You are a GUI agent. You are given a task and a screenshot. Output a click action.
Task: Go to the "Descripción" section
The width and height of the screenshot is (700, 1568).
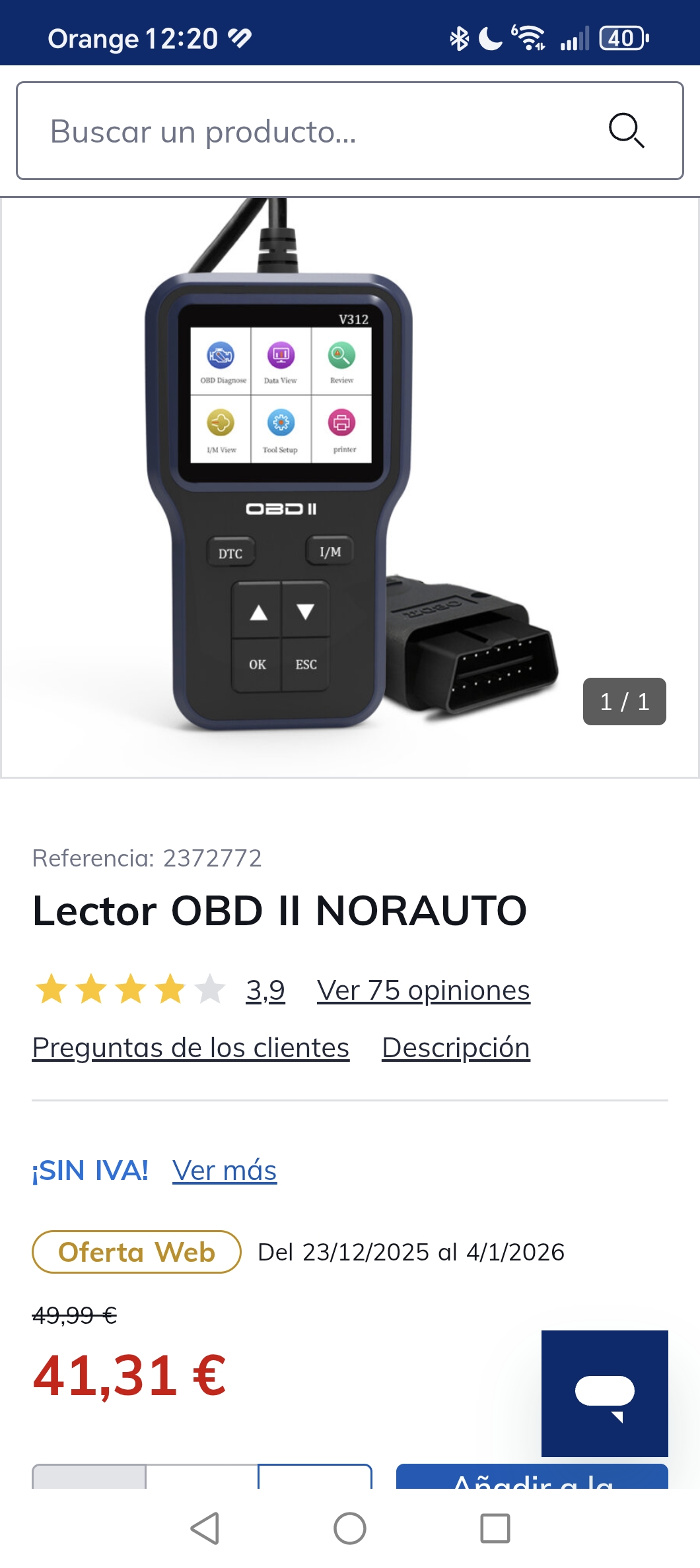456,1048
